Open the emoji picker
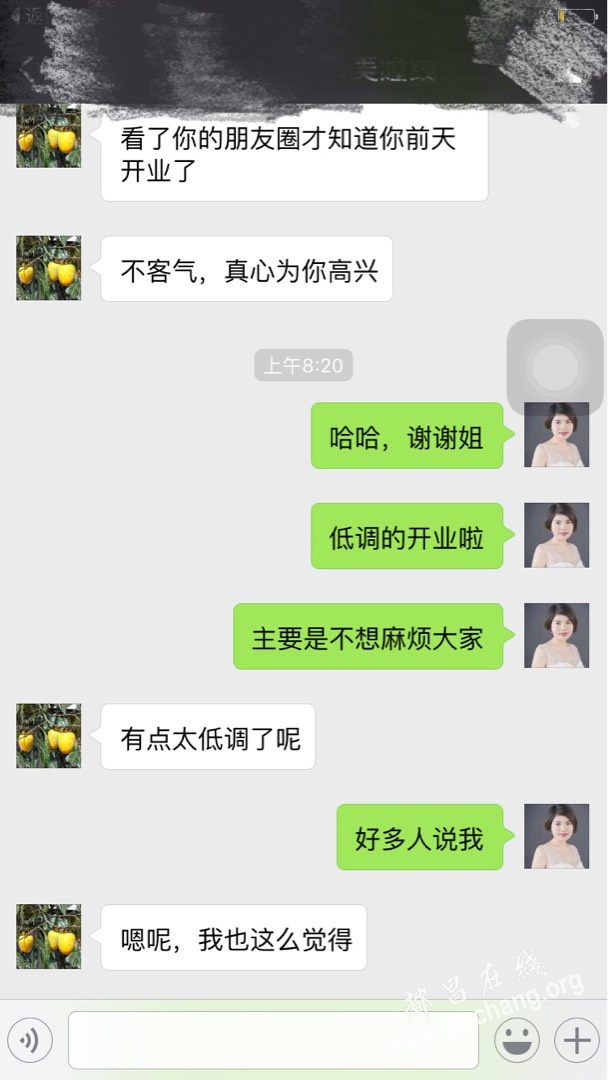The image size is (608, 1080). (x=517, y=1041)
